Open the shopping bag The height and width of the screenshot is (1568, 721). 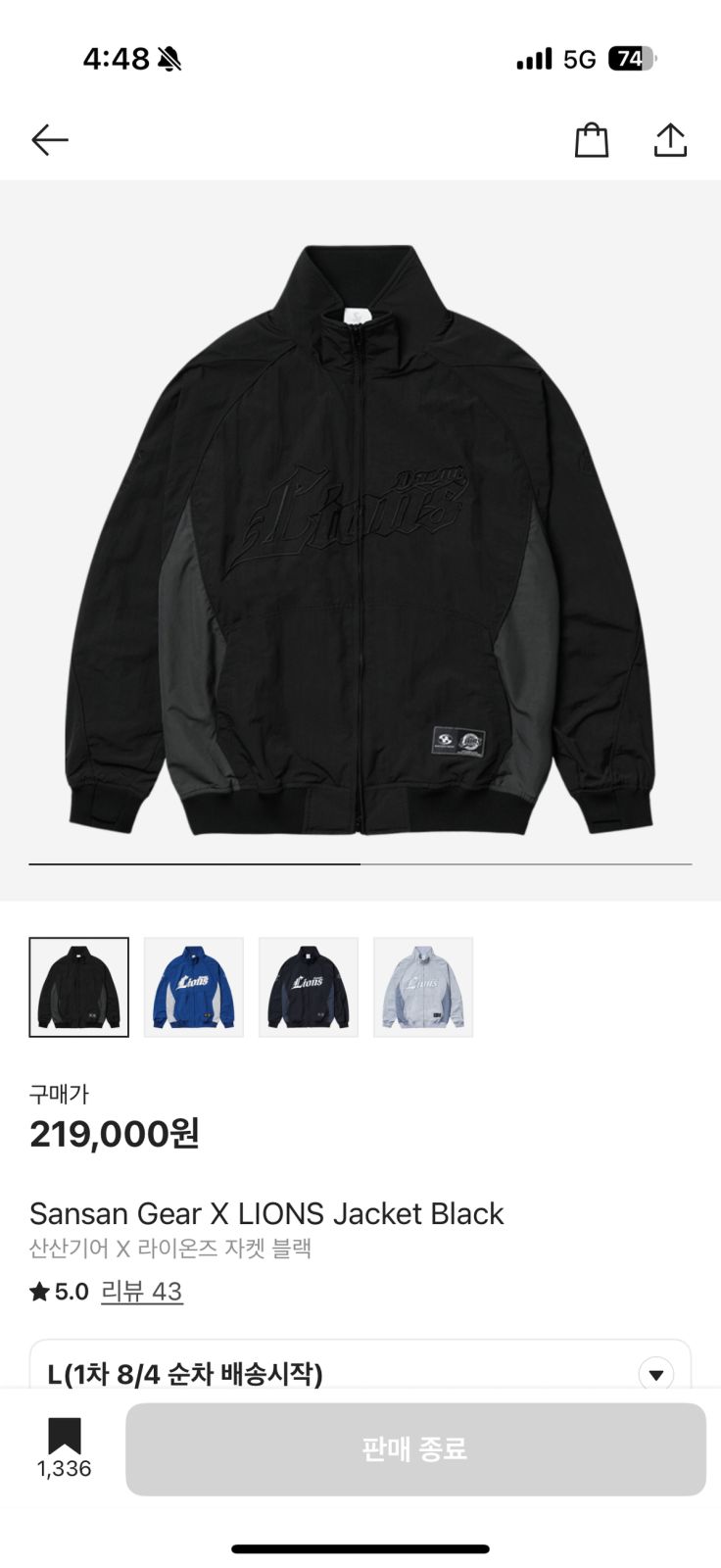pyautogui.click(x=591, y=140)
